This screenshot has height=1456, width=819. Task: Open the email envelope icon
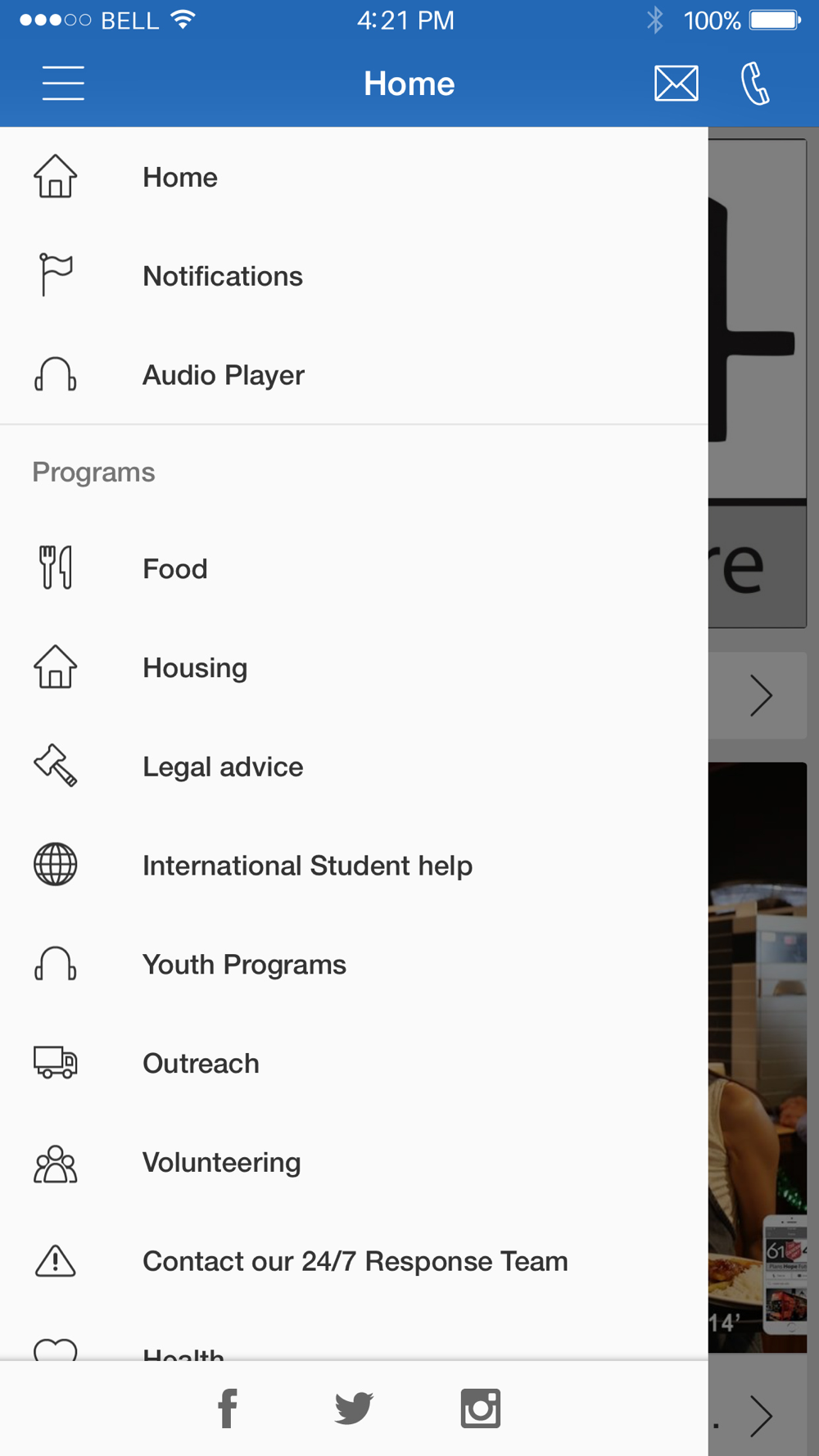tap(676, 84)
